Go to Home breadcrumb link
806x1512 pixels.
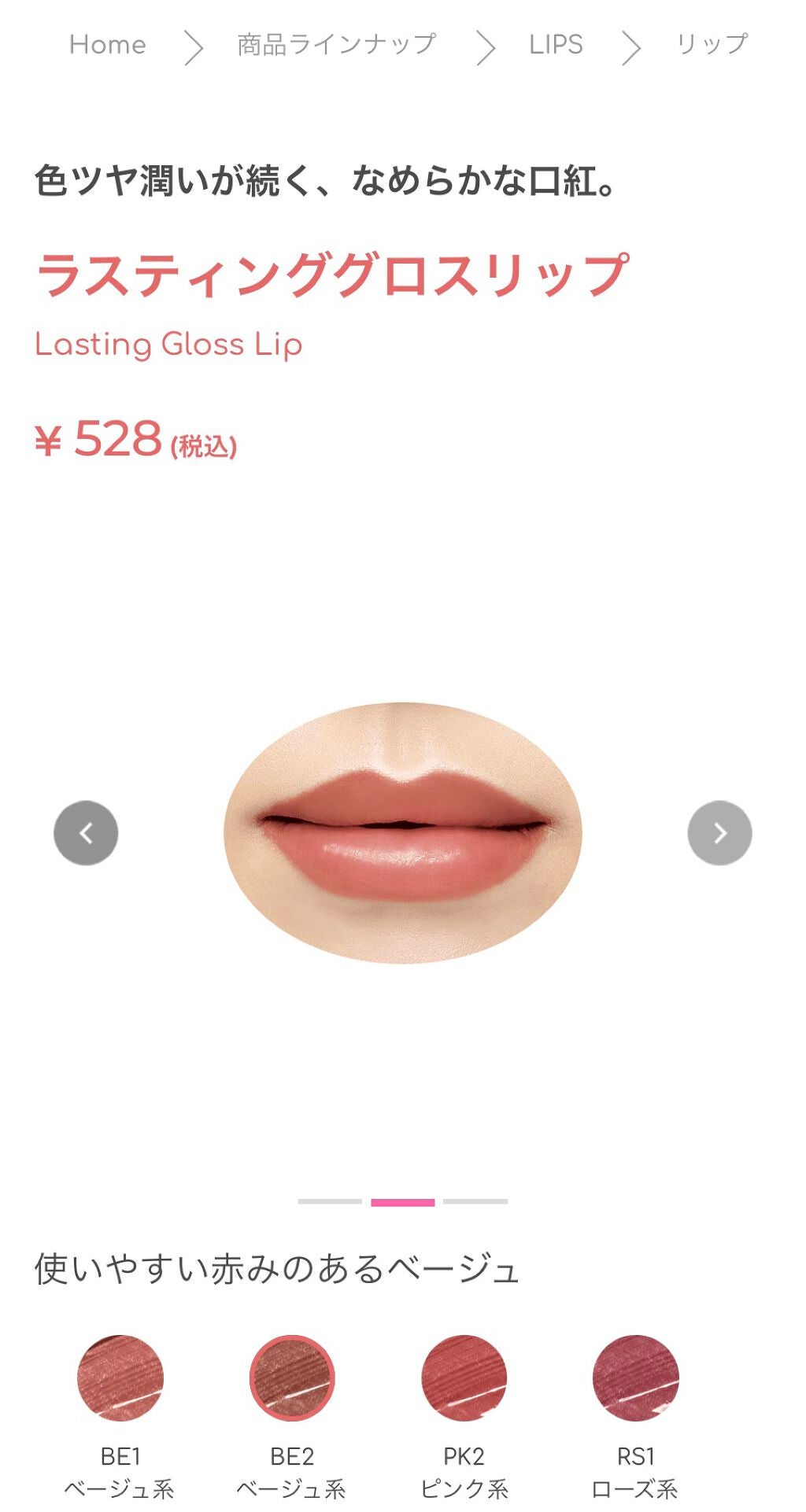108,45
